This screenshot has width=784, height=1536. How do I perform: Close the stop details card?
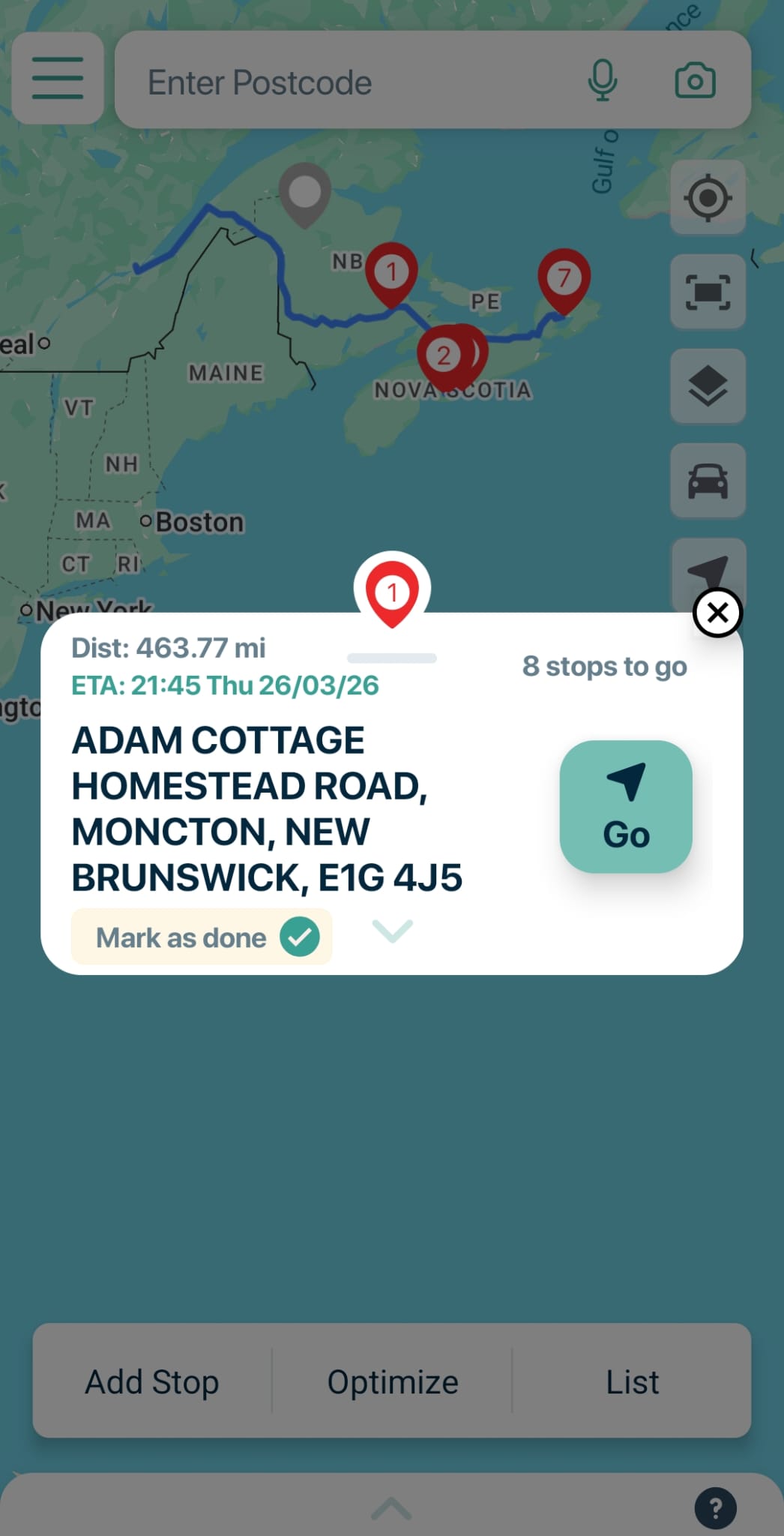click(x=717, y=613)
